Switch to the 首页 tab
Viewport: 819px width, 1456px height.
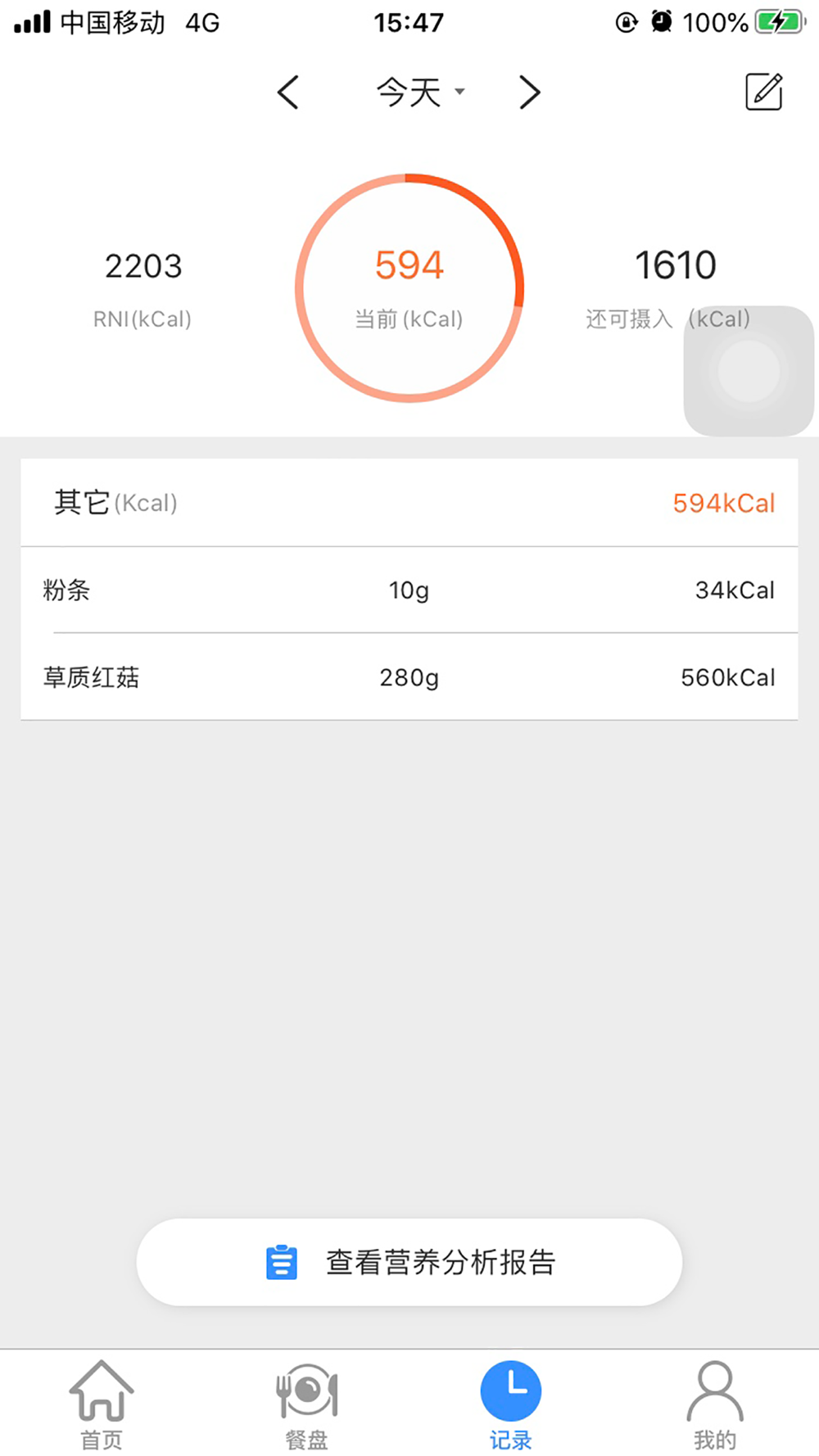[x=102, y=1404]
